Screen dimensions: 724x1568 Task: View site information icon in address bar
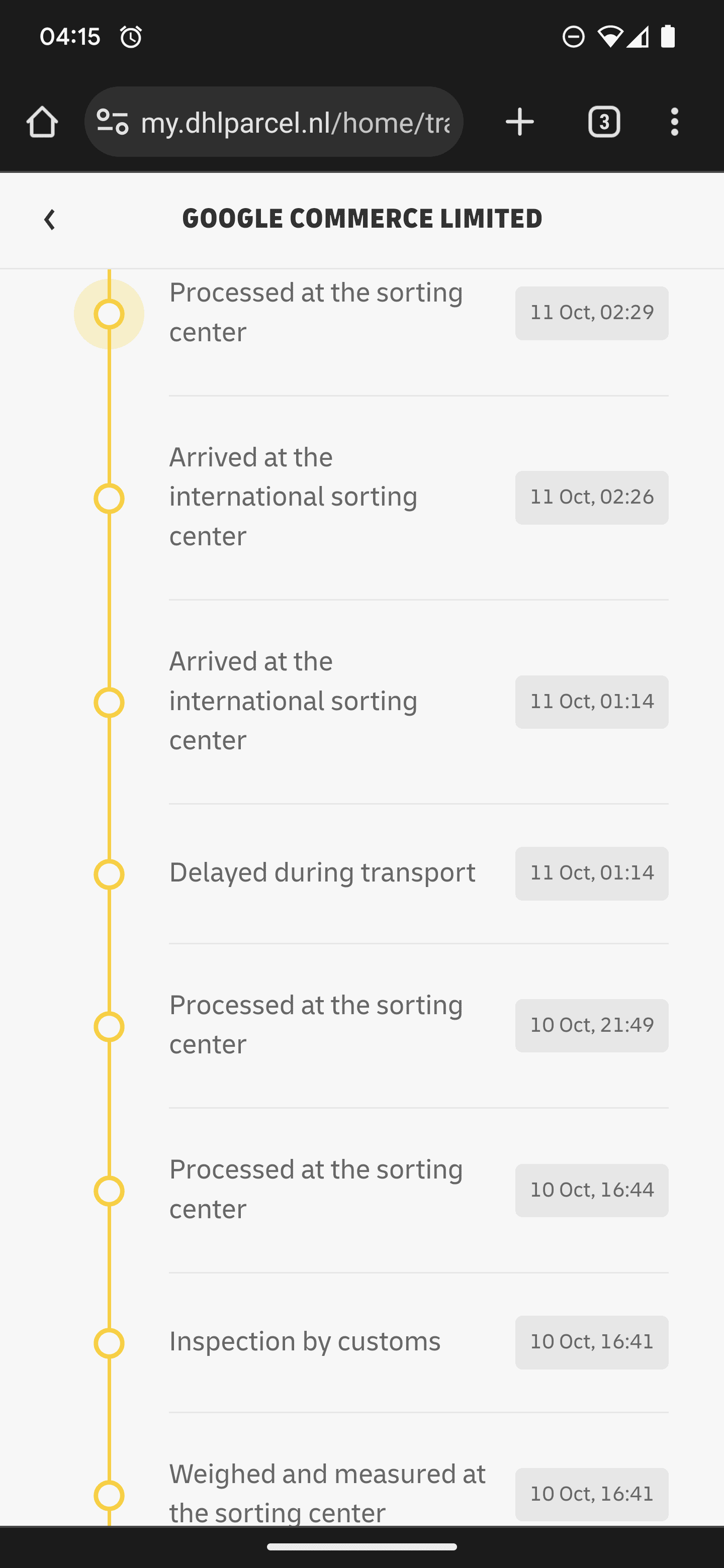point(113,122)
